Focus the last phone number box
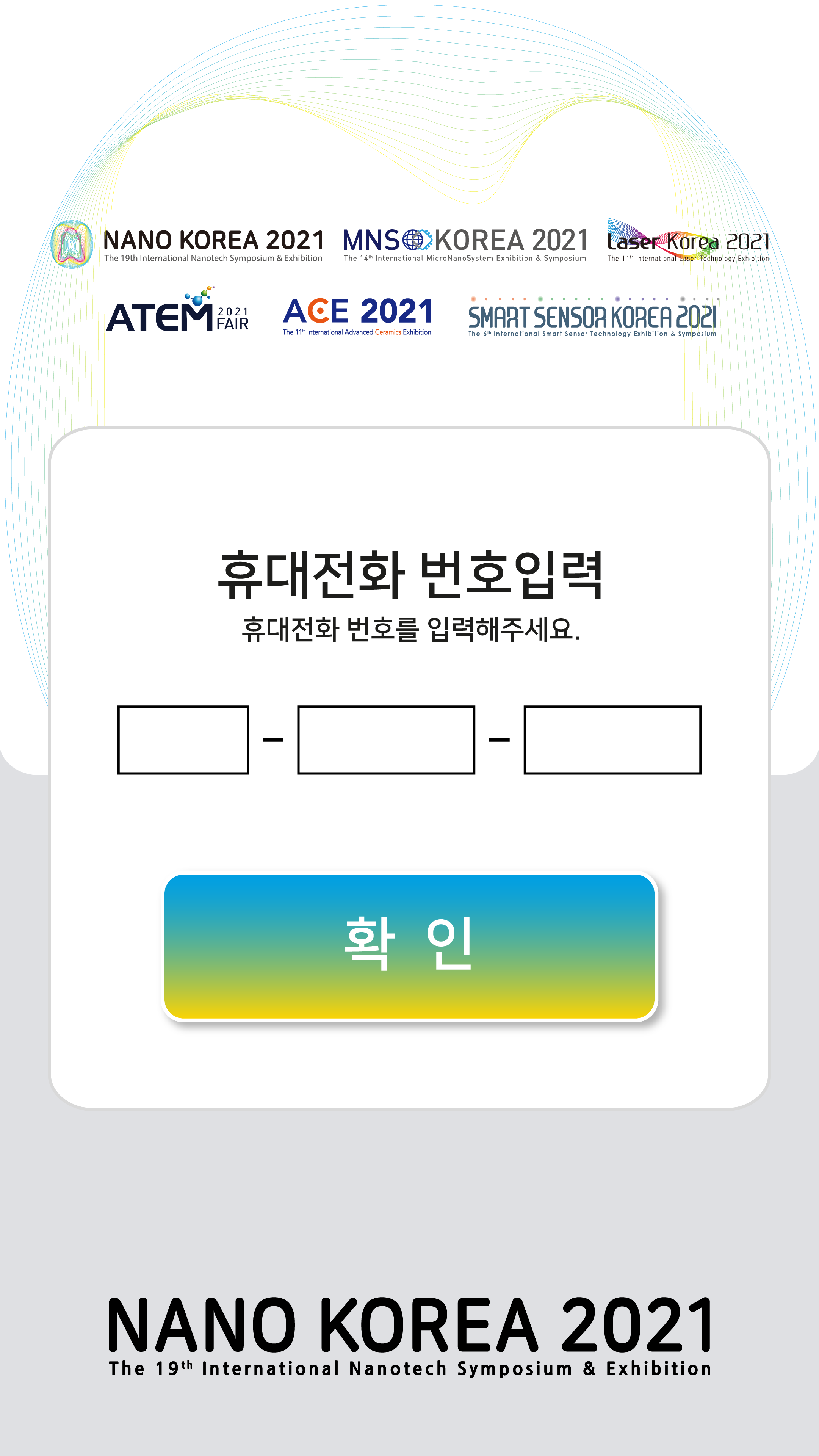Screen dimensions: 819x1456 click(612, 740)
